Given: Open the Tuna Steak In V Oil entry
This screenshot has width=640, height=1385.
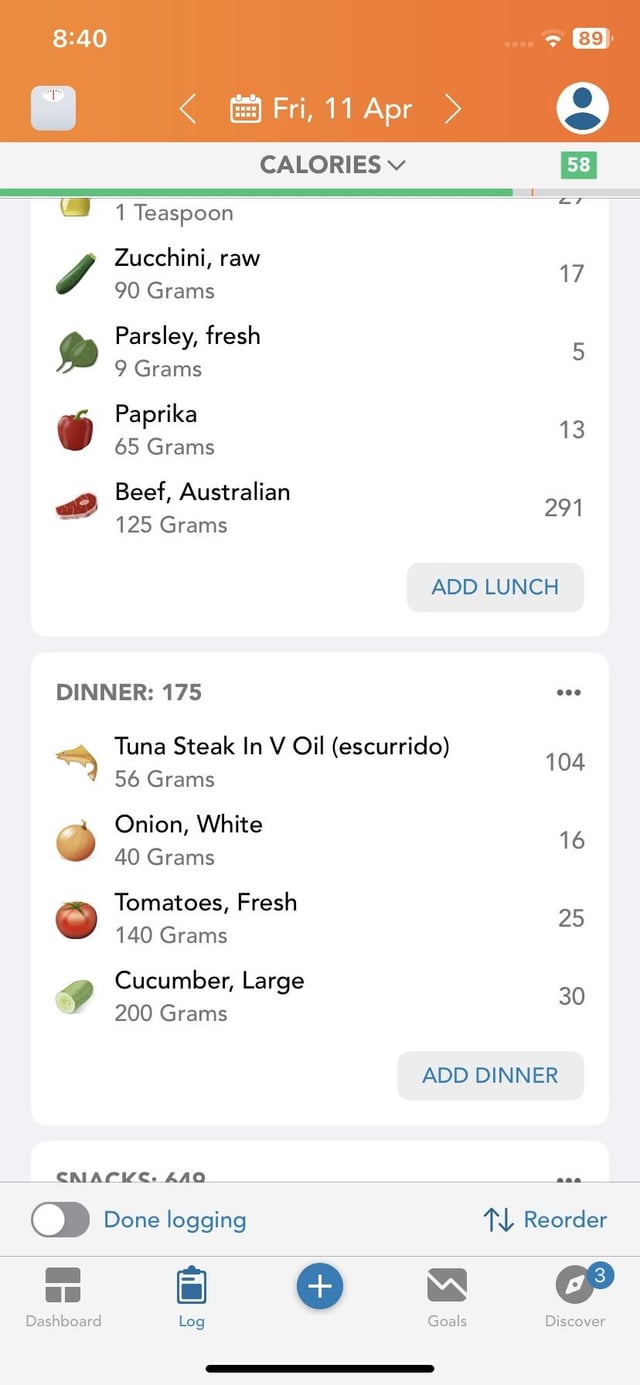Looking at the screenshot, I should [320, 762].
